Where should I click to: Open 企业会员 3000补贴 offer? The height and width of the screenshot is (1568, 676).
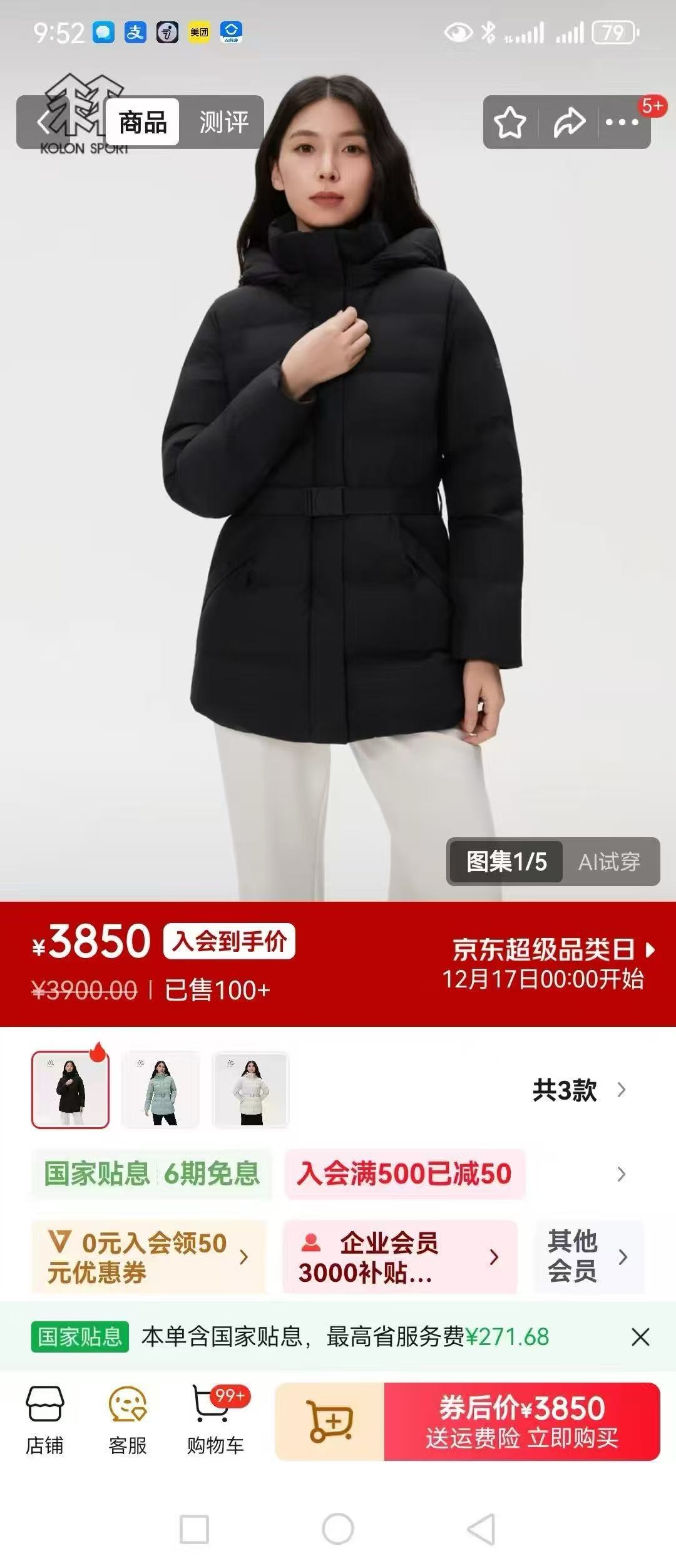point(399,1257)
